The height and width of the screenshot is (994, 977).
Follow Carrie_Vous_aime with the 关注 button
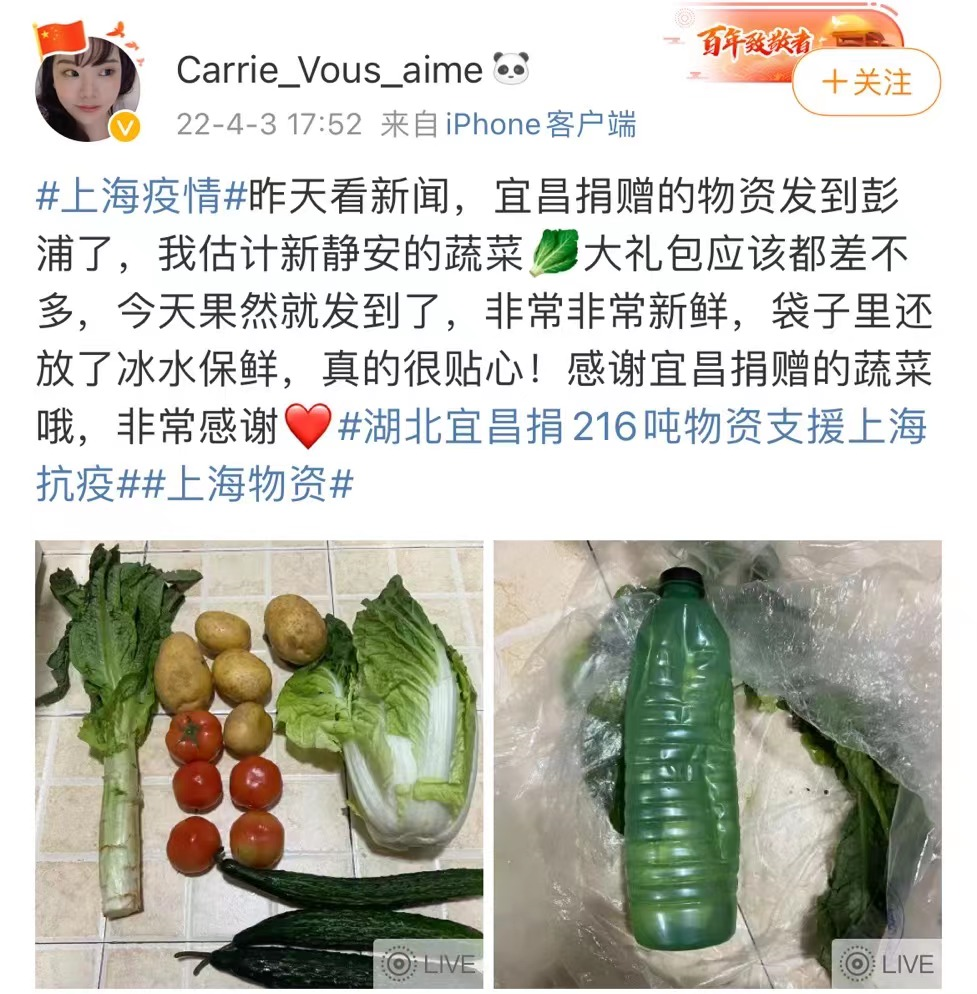pos(866,82)
